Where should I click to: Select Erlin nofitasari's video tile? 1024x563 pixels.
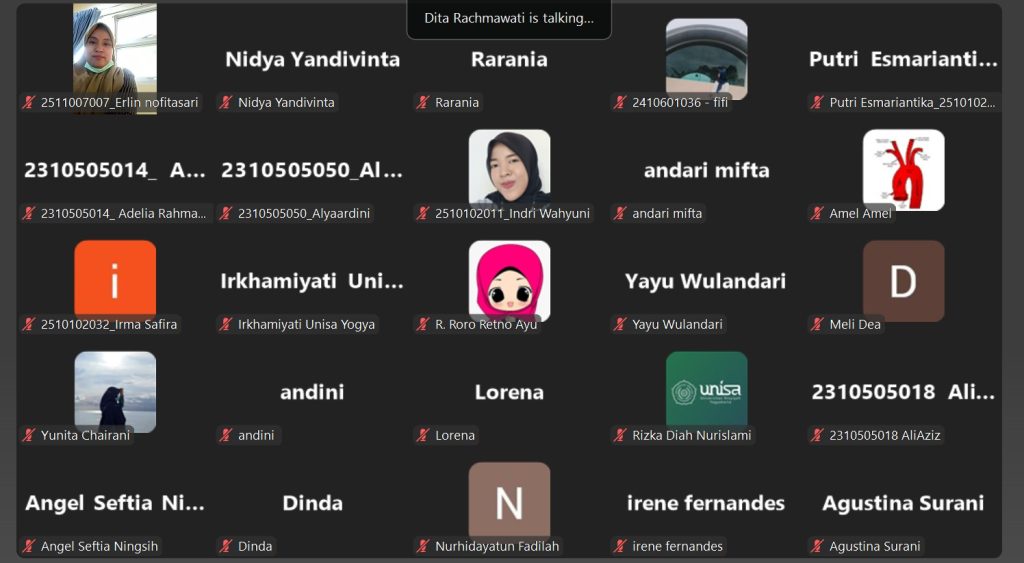pyautogui.click(x=114, y=58)
